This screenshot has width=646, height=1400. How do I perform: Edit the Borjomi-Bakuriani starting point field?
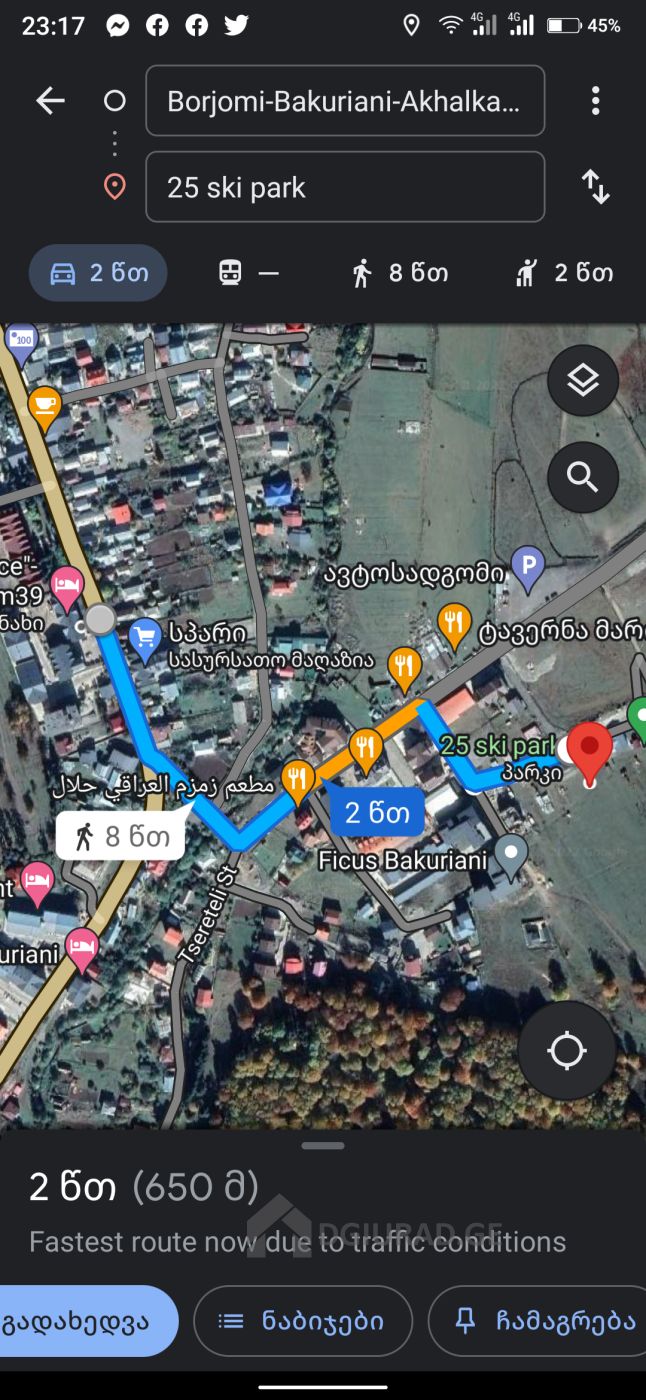(344, 101)
